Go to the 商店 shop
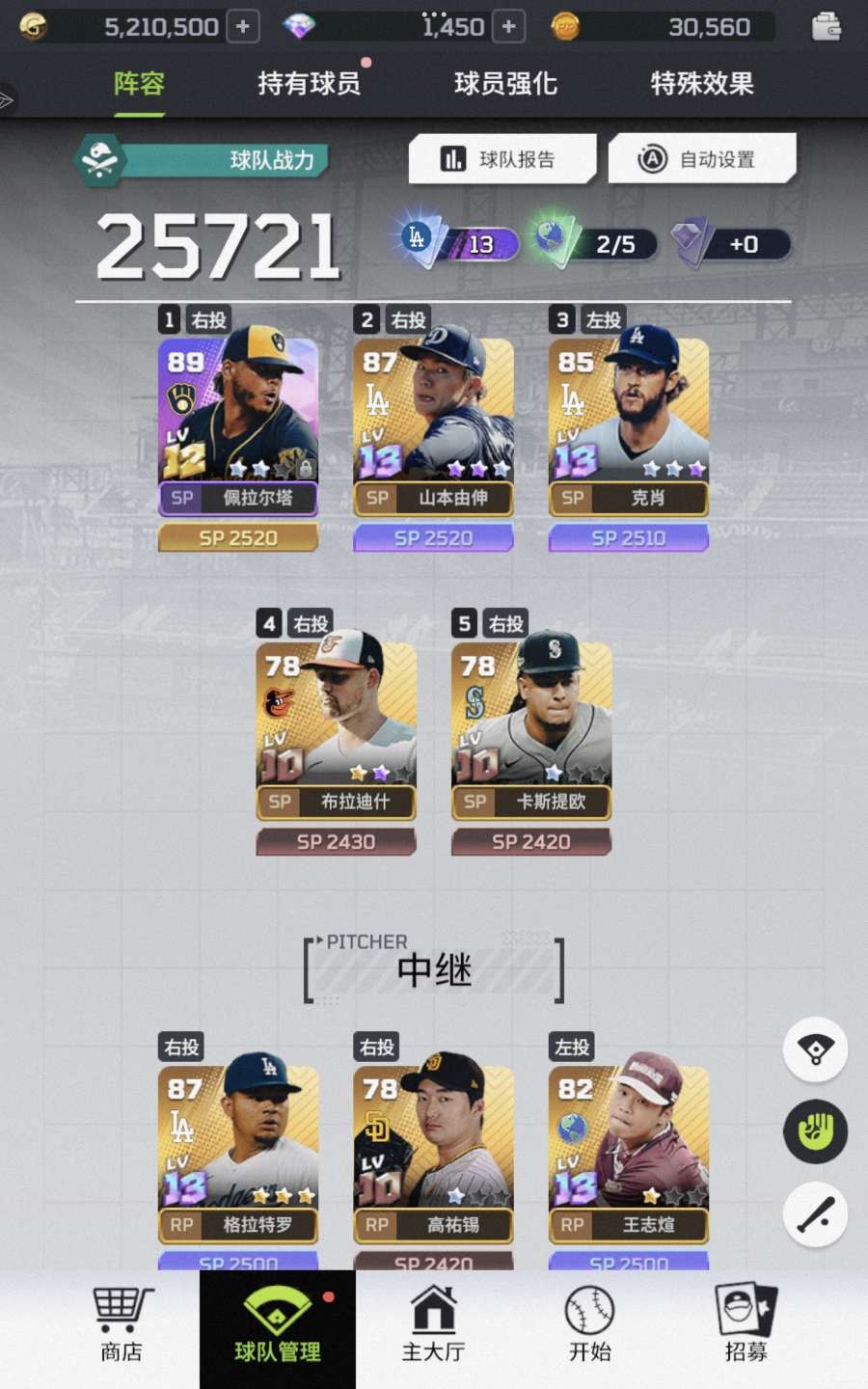Screen dimensions: 868x1389 122,1326
